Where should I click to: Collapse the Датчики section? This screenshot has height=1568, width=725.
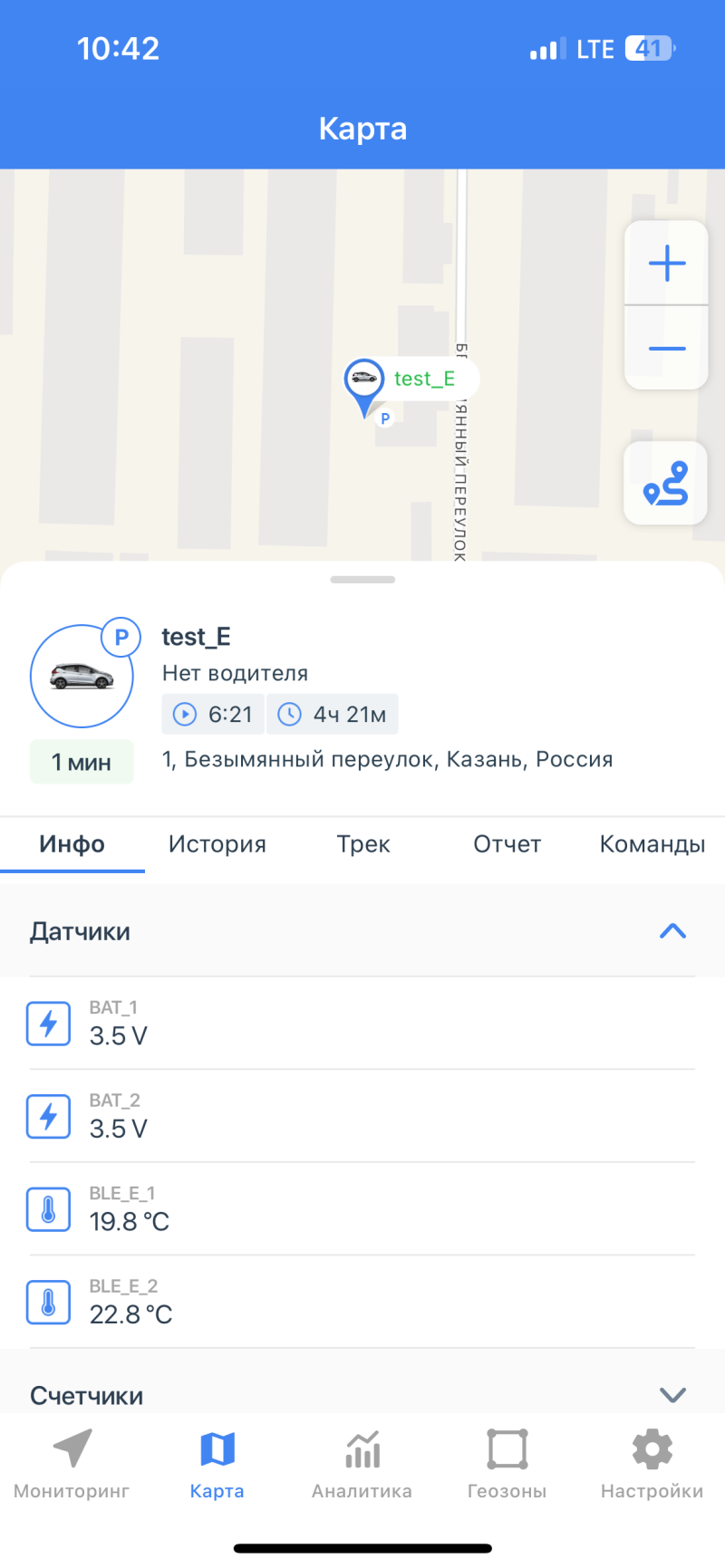672,931
